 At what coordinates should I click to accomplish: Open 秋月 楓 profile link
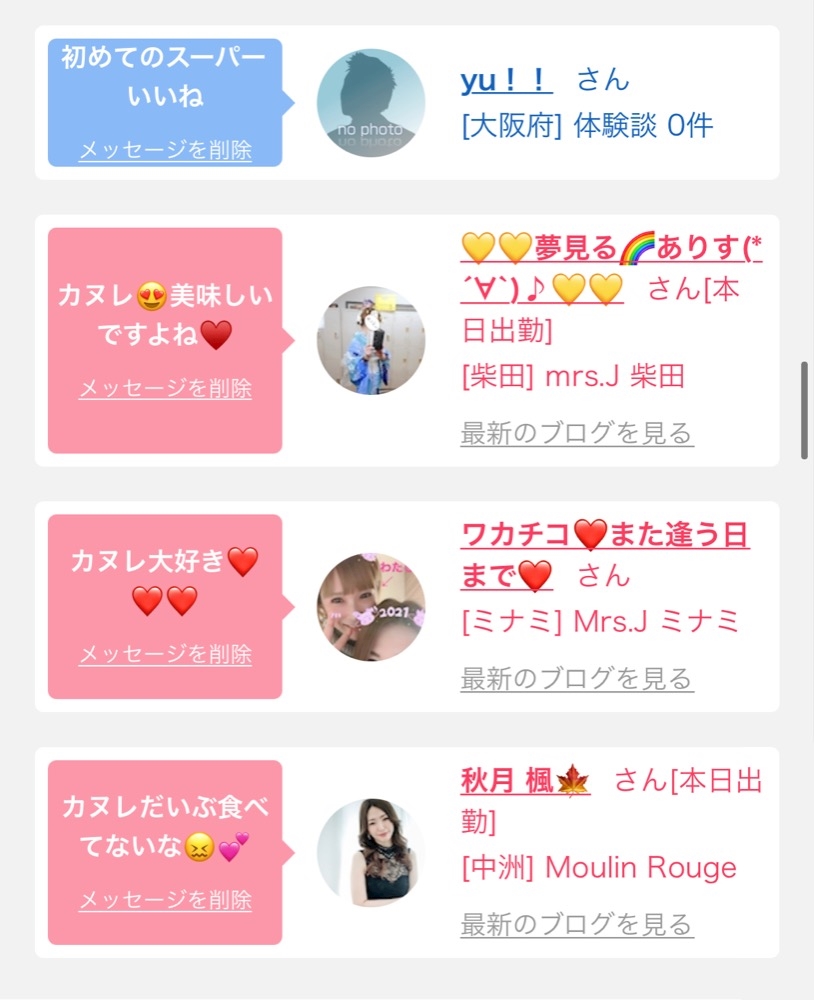(526, 780)
